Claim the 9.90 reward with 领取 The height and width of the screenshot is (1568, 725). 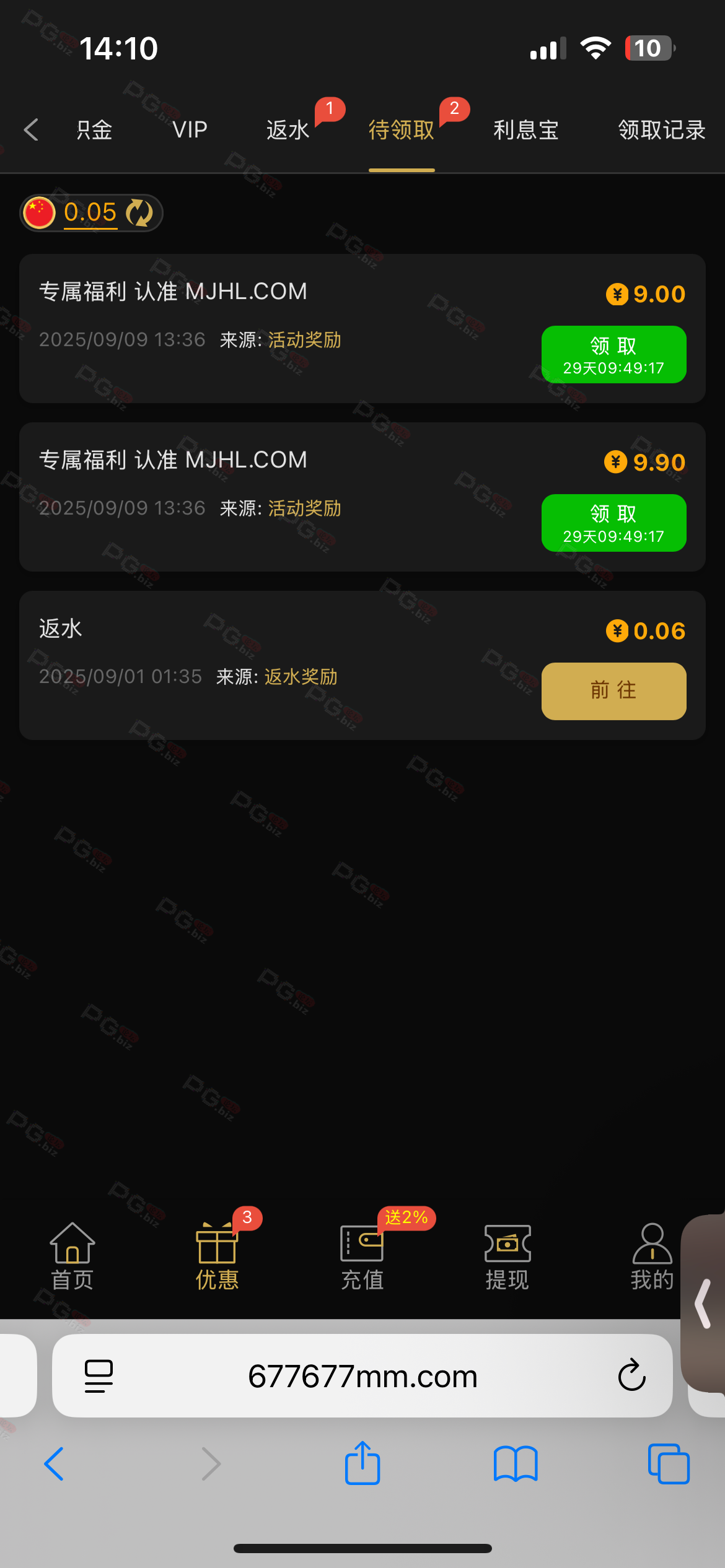pos(613,523)
